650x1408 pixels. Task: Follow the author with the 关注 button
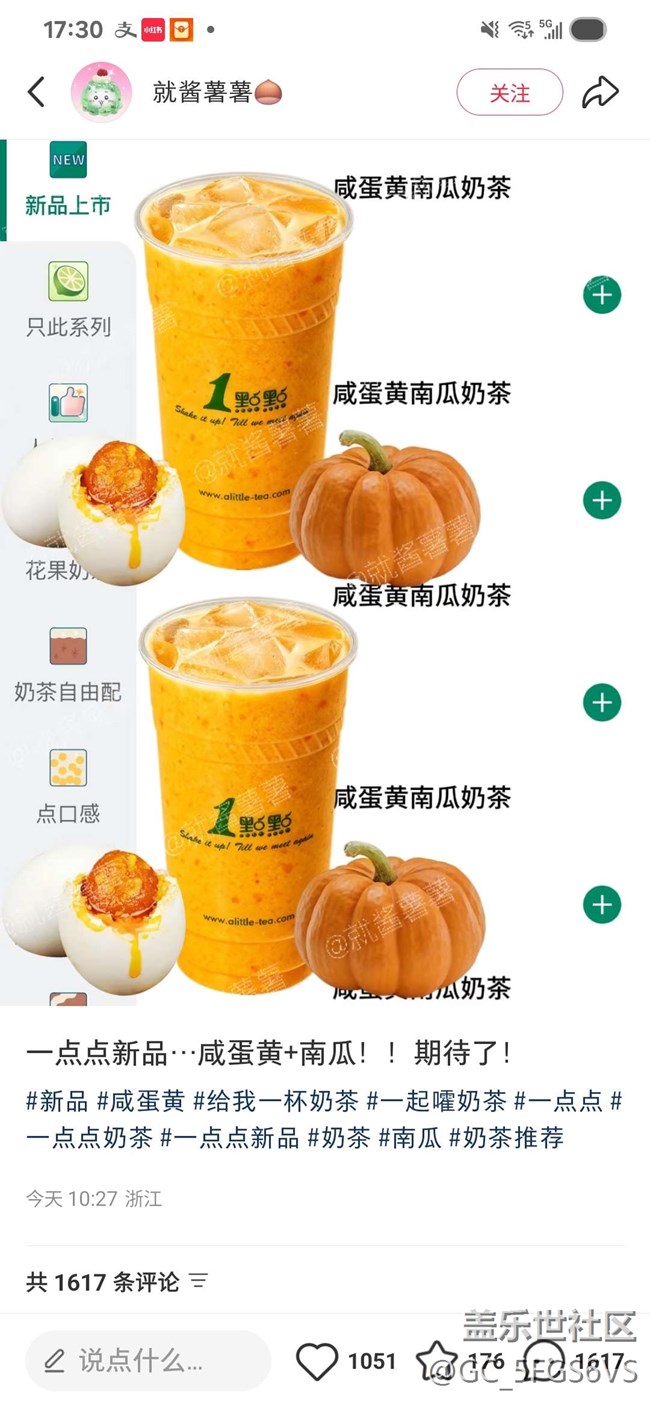click(509, 93)
